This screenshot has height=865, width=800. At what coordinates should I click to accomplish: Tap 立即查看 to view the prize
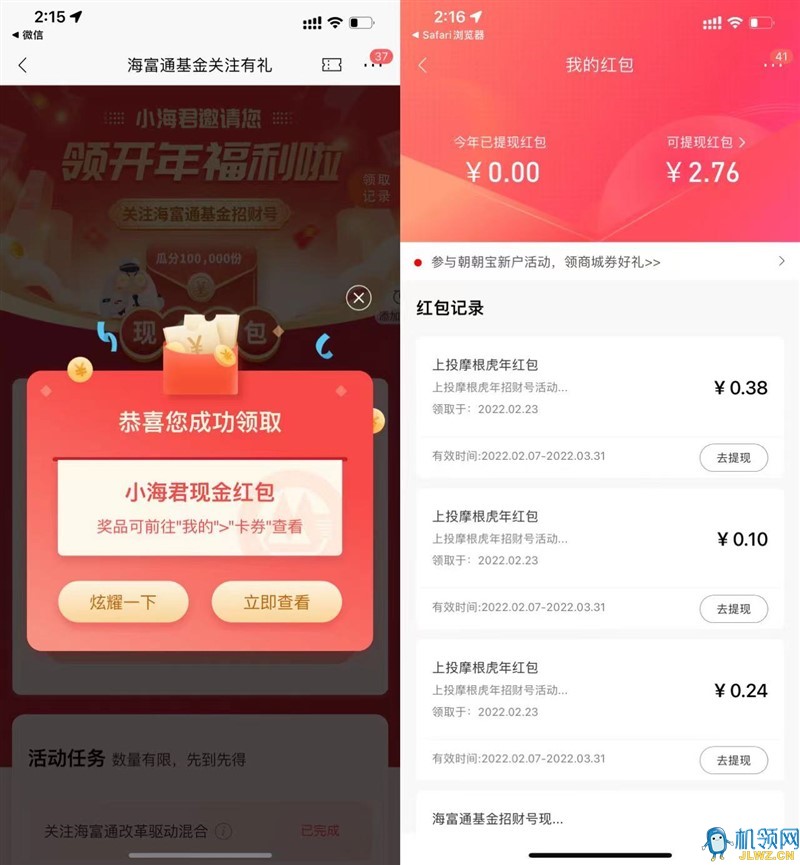click(277, 602)
